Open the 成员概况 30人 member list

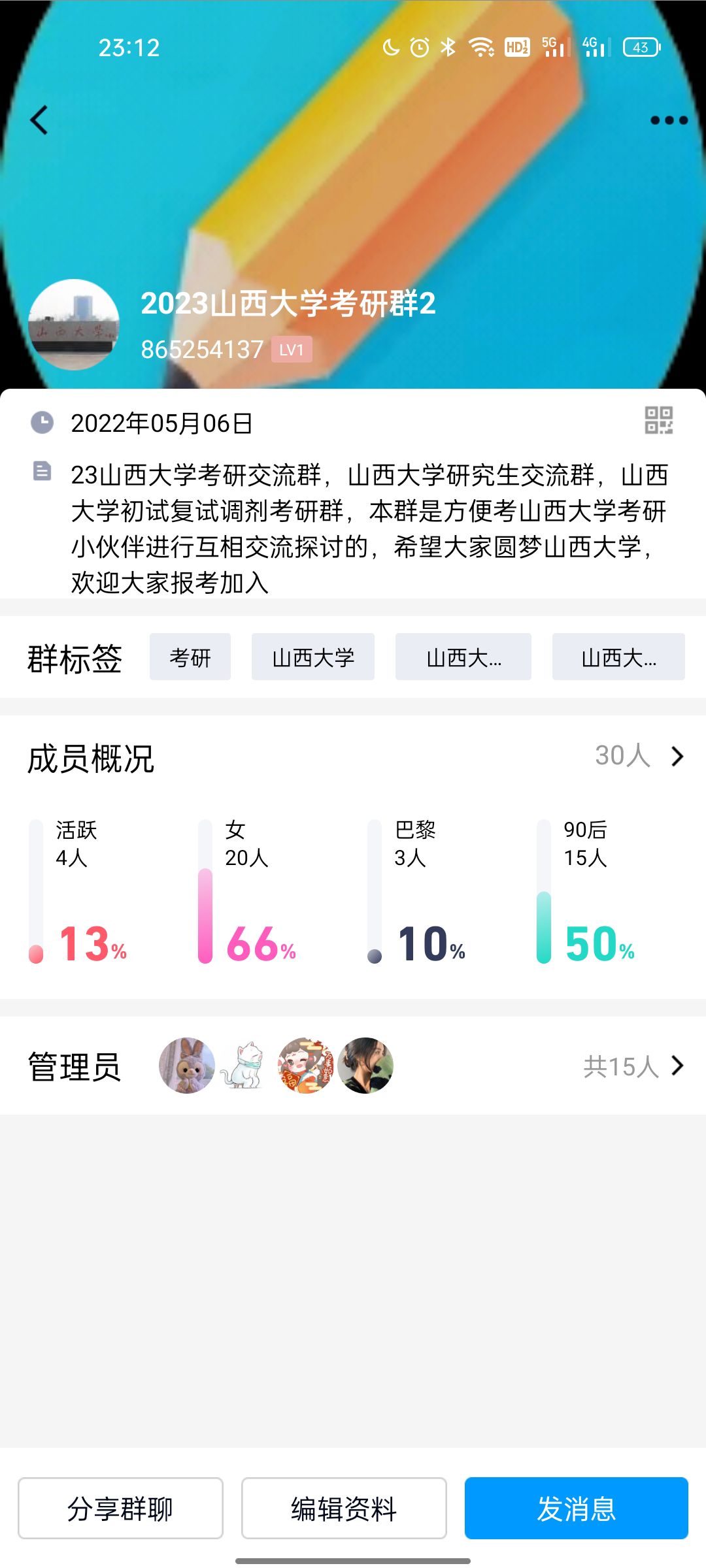(639, 756)
